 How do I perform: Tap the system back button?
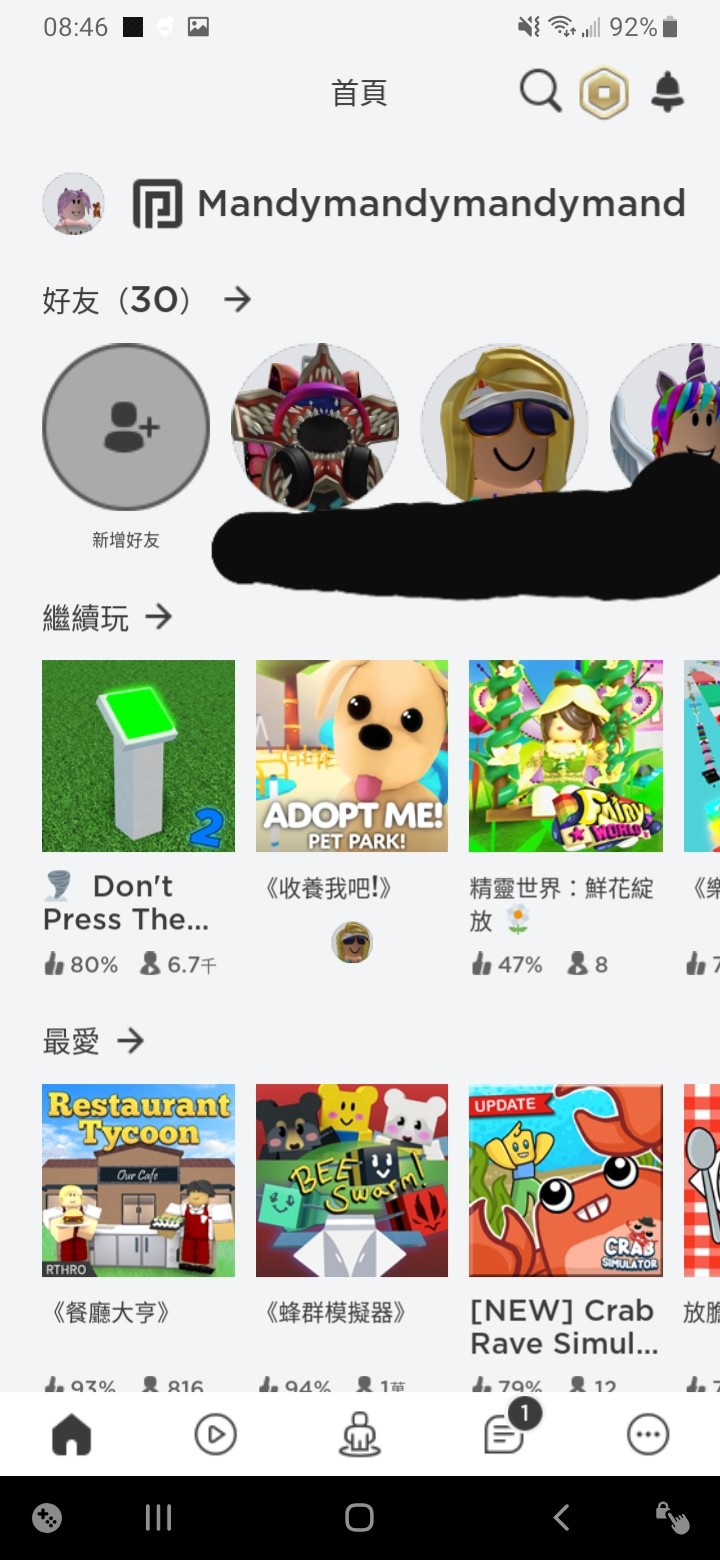pos(561,1518)
